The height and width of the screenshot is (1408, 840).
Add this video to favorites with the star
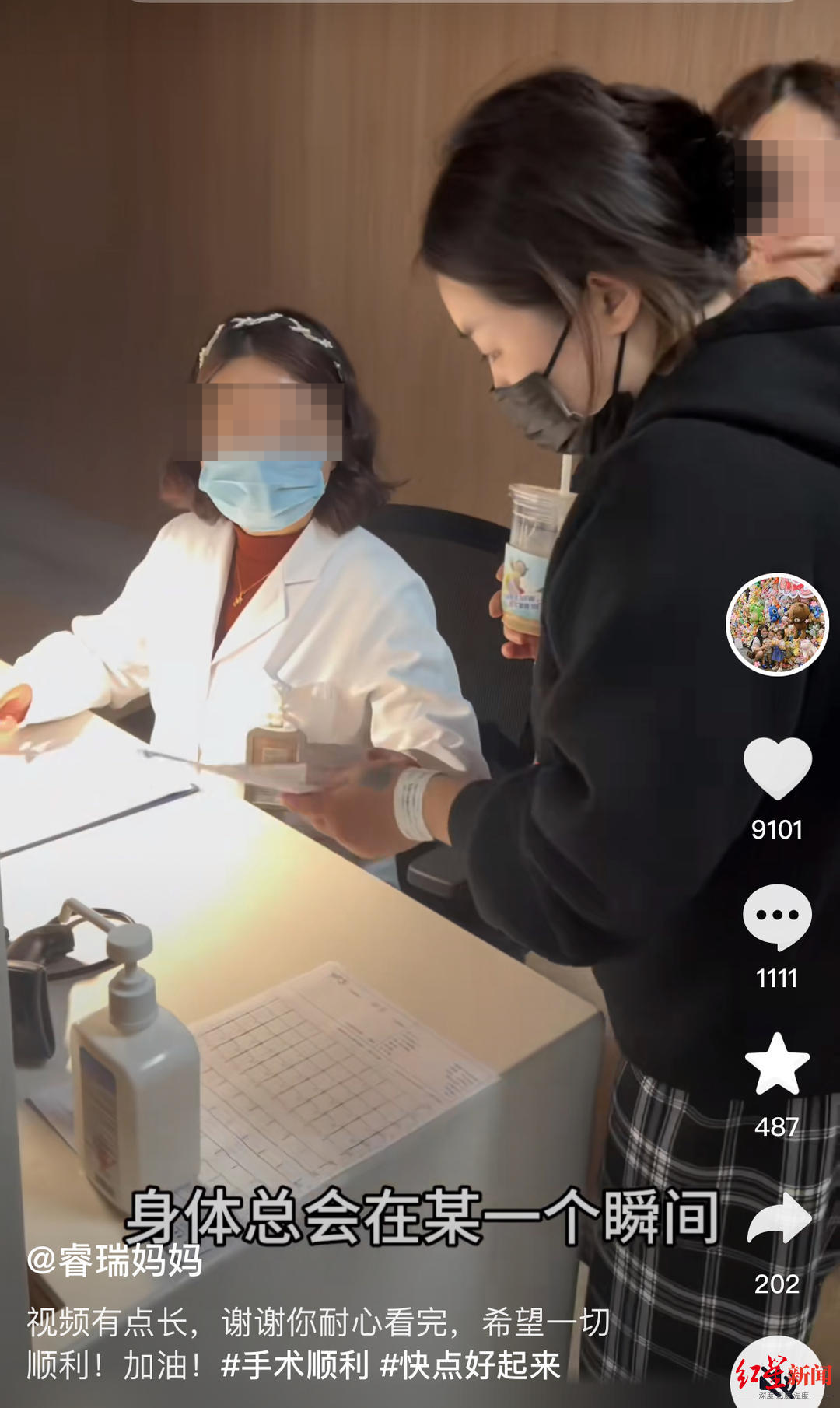click(777, 1064)
